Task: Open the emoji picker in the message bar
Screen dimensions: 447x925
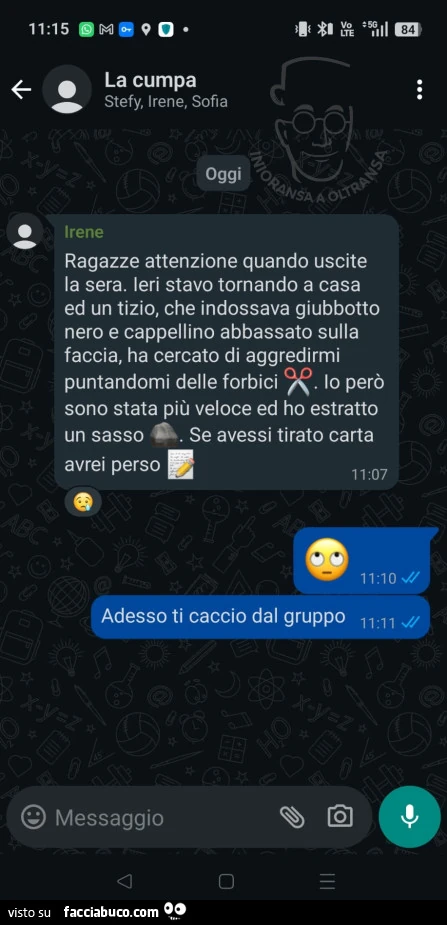Action: pos(33,817)
